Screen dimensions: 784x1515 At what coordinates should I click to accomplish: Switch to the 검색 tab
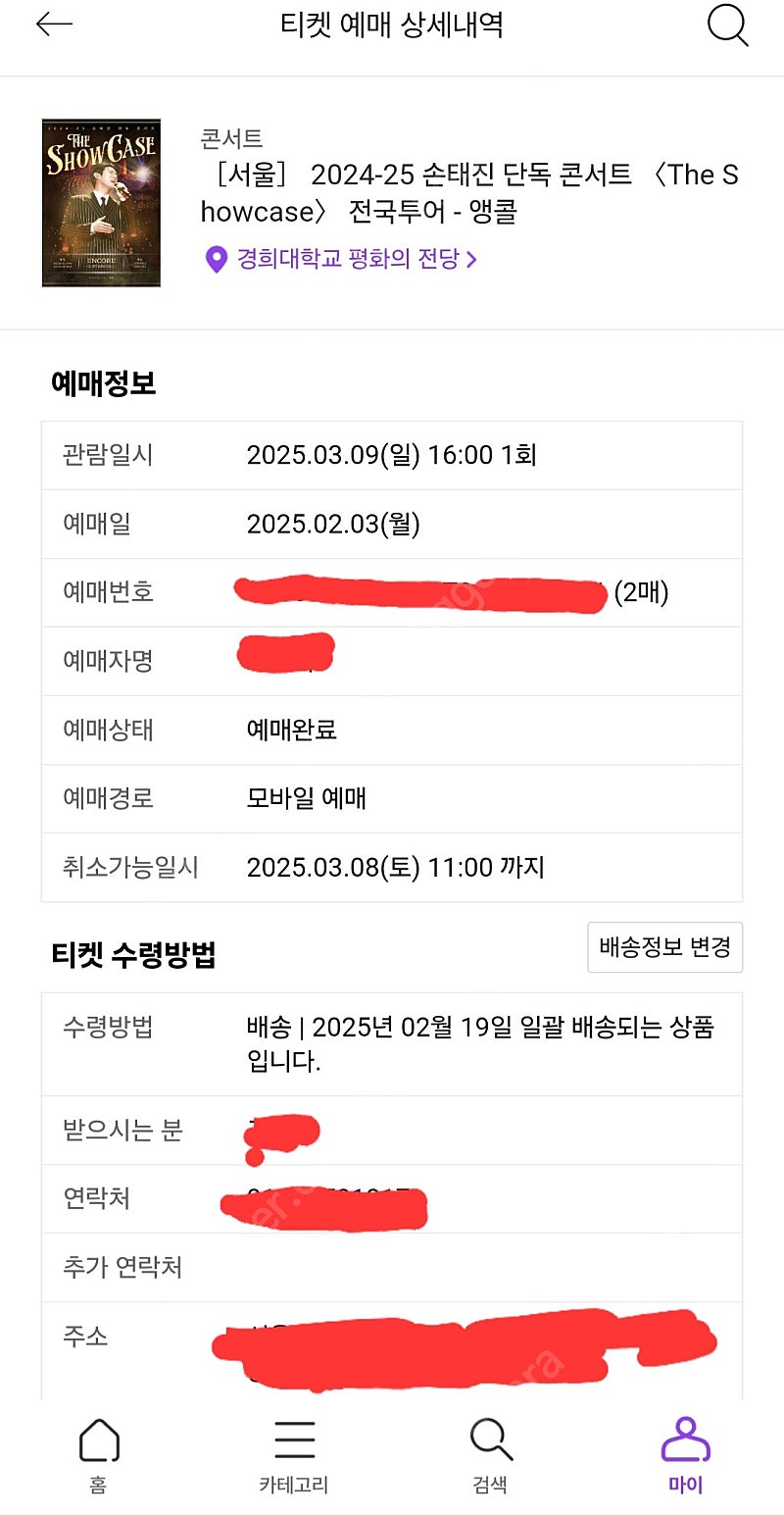coord(490,1456)
